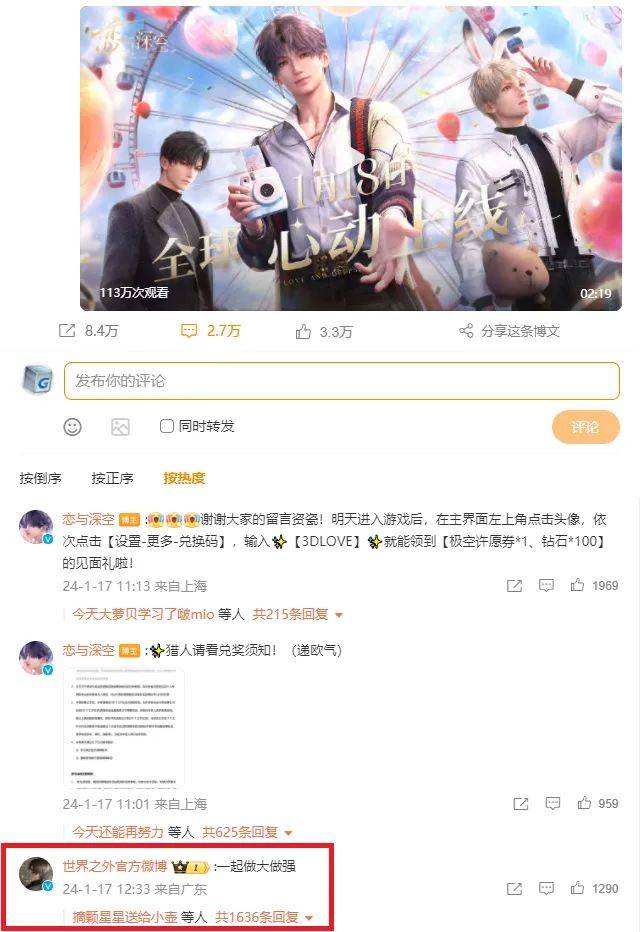Like 世界之外官方微博 comment with 1290 likes
The image size is (640, 932).
pos(579,888)
